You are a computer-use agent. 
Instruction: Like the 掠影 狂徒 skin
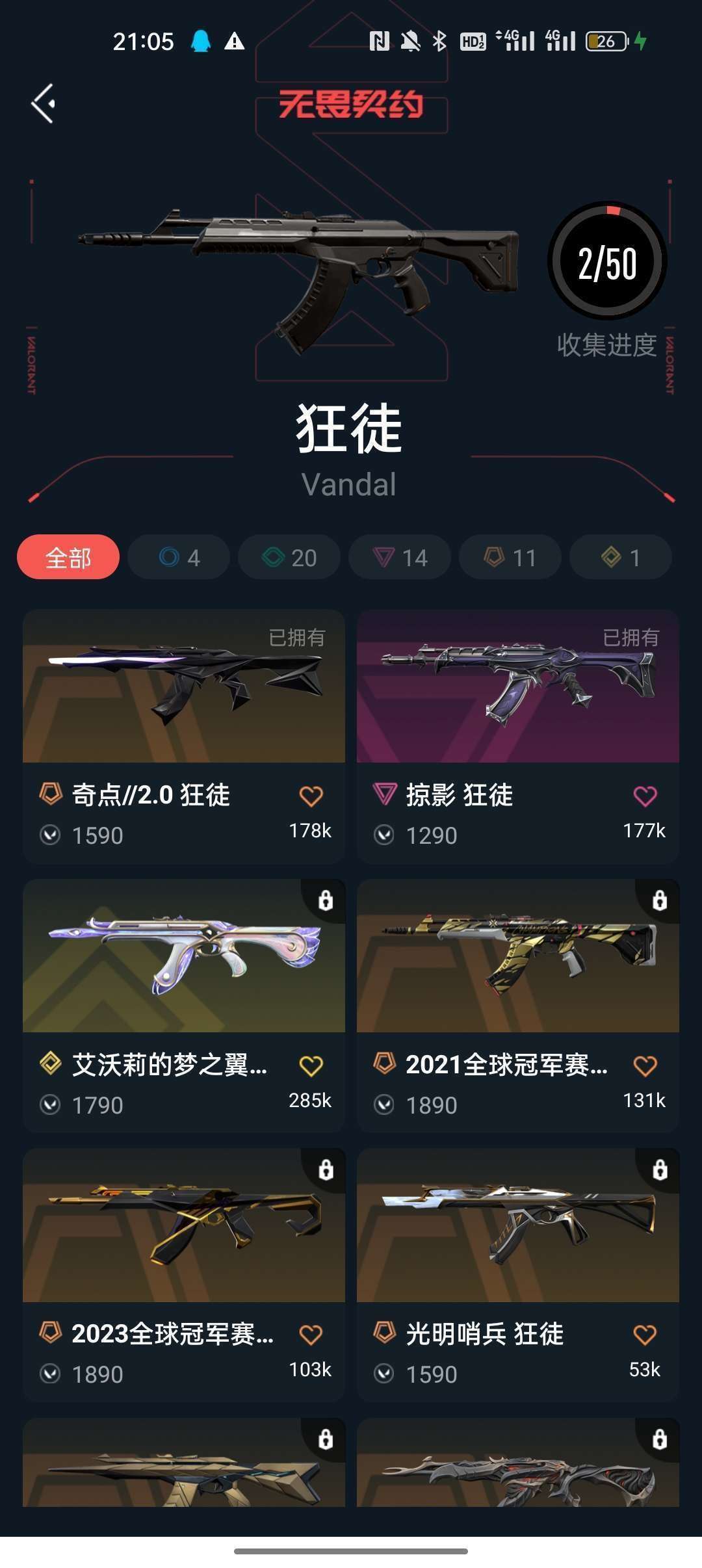pos(645,796)
